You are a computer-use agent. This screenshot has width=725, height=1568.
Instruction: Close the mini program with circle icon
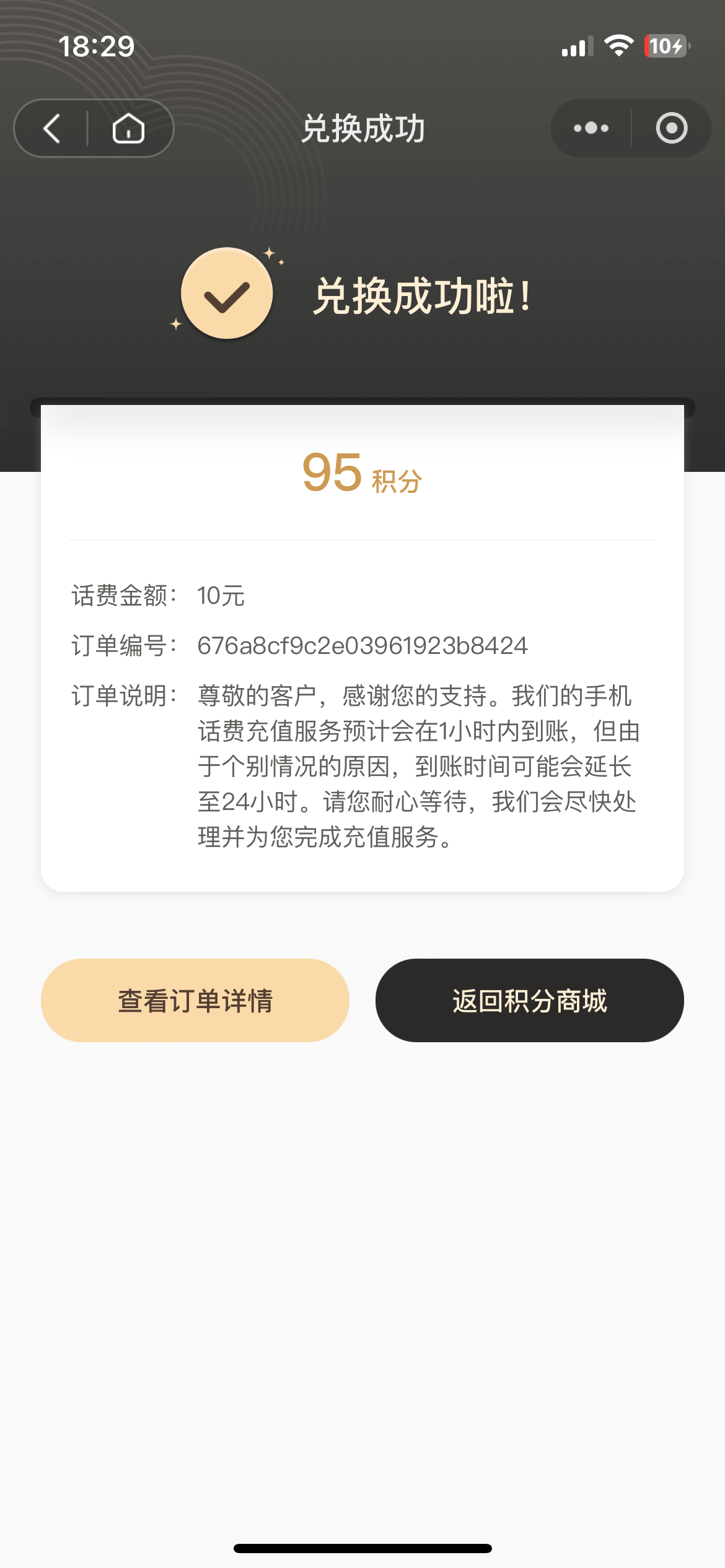pyautogui.click(x=672, y=128)
